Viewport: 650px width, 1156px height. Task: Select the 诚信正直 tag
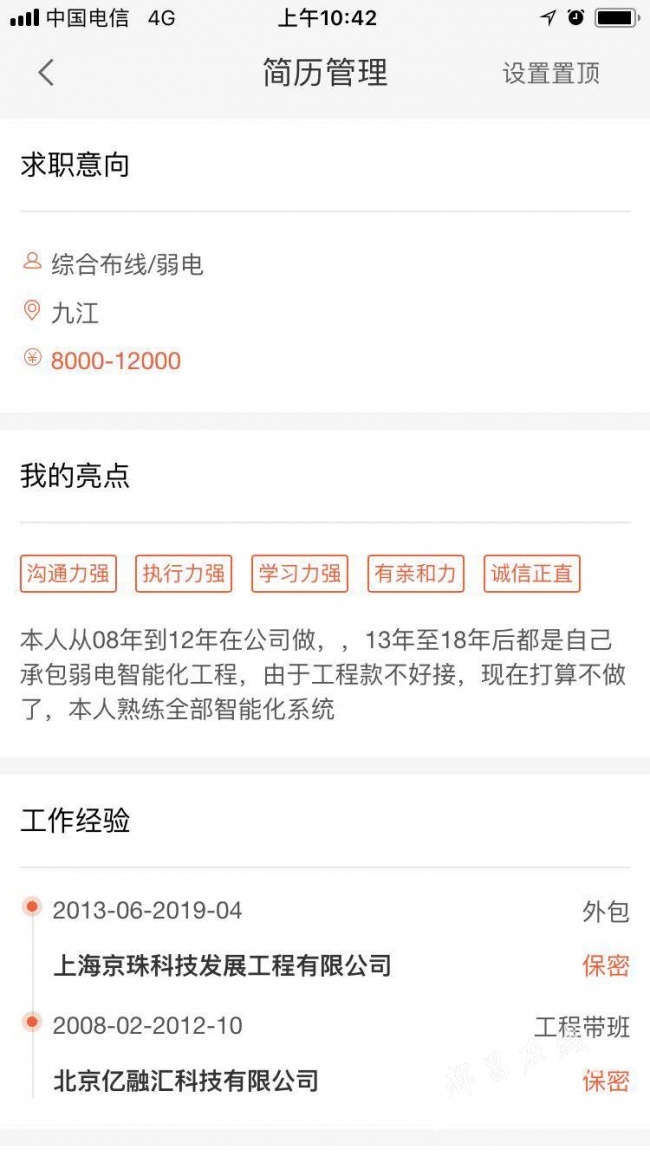[x=532, y=574]
